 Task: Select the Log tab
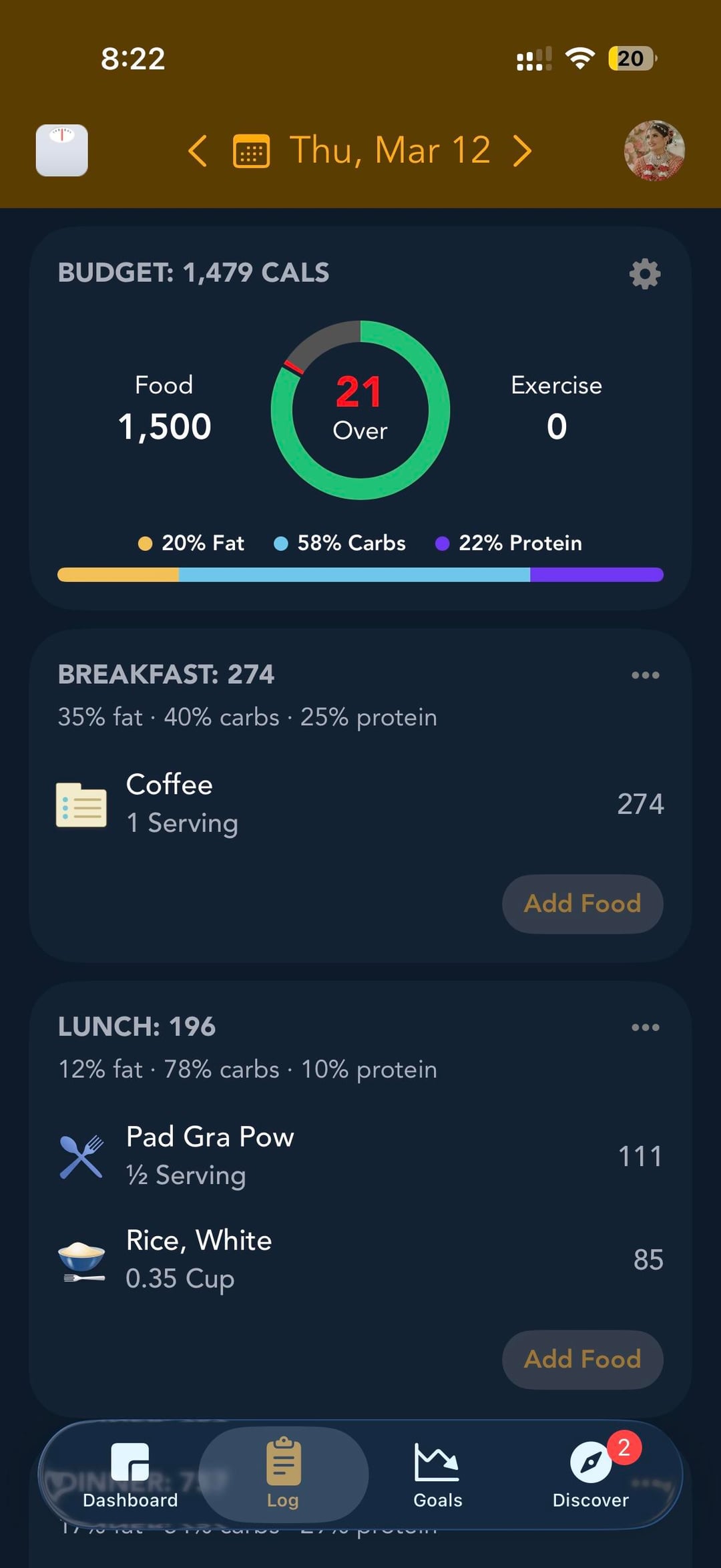pyautogui.click(x=283, y=1475)
